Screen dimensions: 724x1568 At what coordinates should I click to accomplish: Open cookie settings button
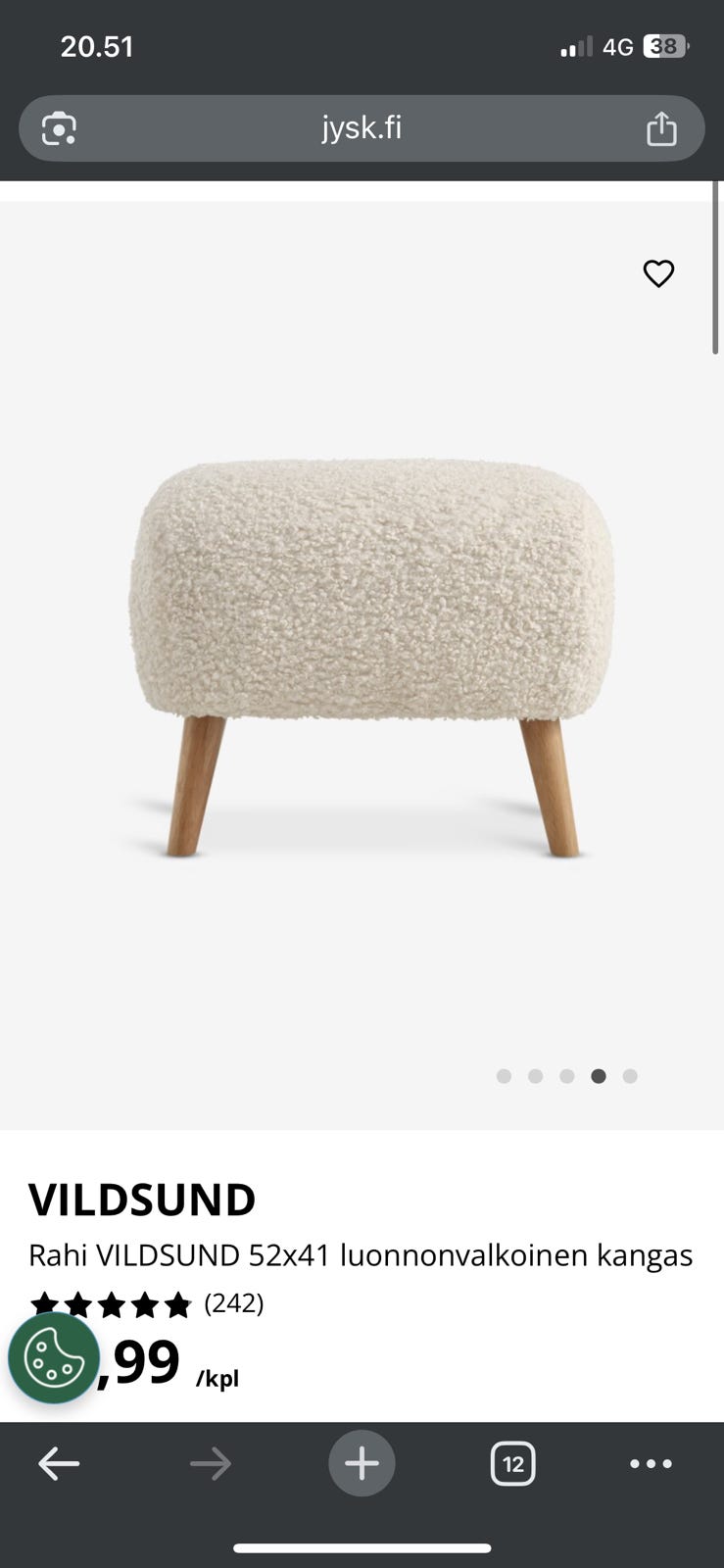coord(54,1357)
